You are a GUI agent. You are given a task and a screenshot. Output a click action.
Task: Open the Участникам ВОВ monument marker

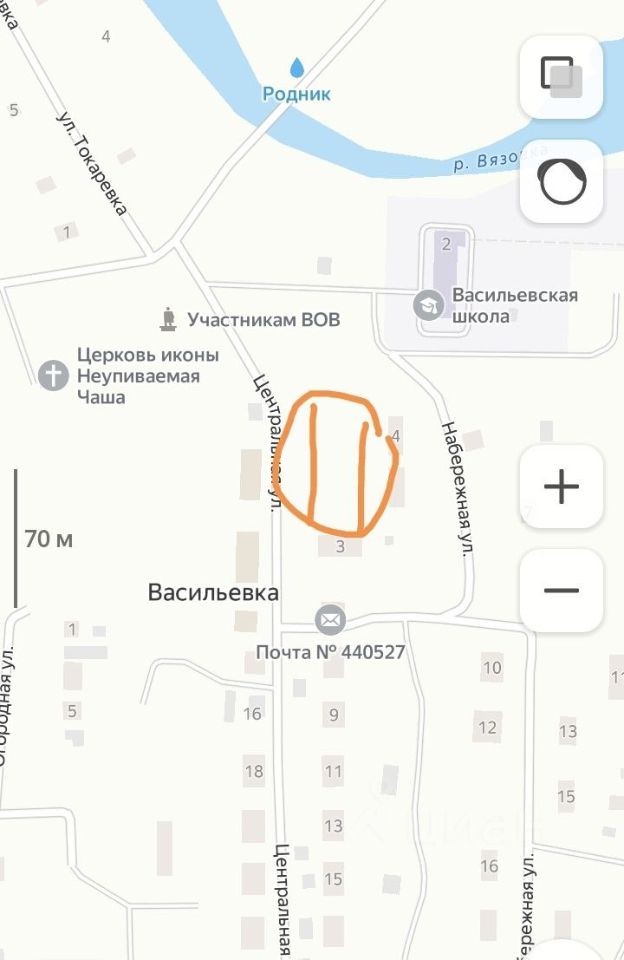click(169, 318)
